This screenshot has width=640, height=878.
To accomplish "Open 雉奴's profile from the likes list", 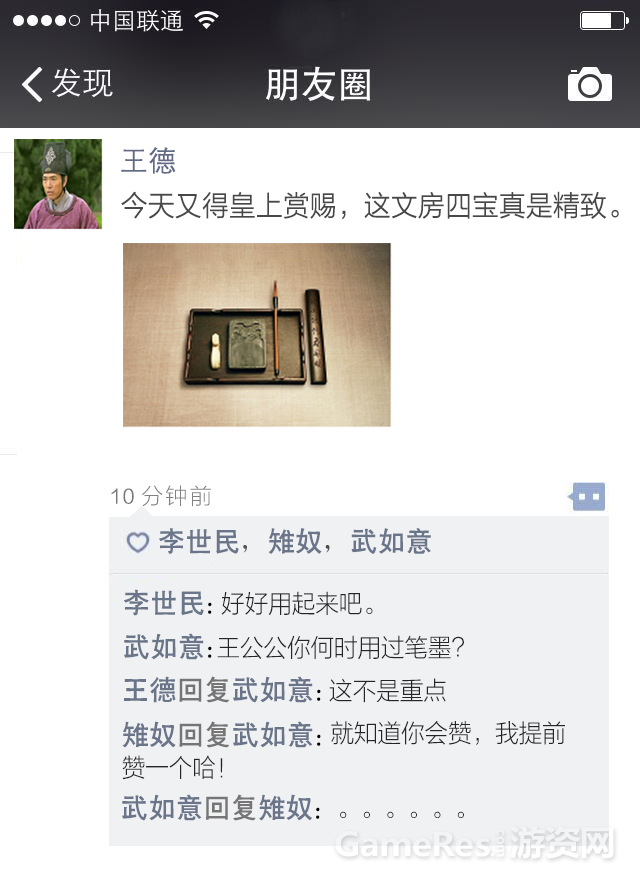I will (295, 542).
